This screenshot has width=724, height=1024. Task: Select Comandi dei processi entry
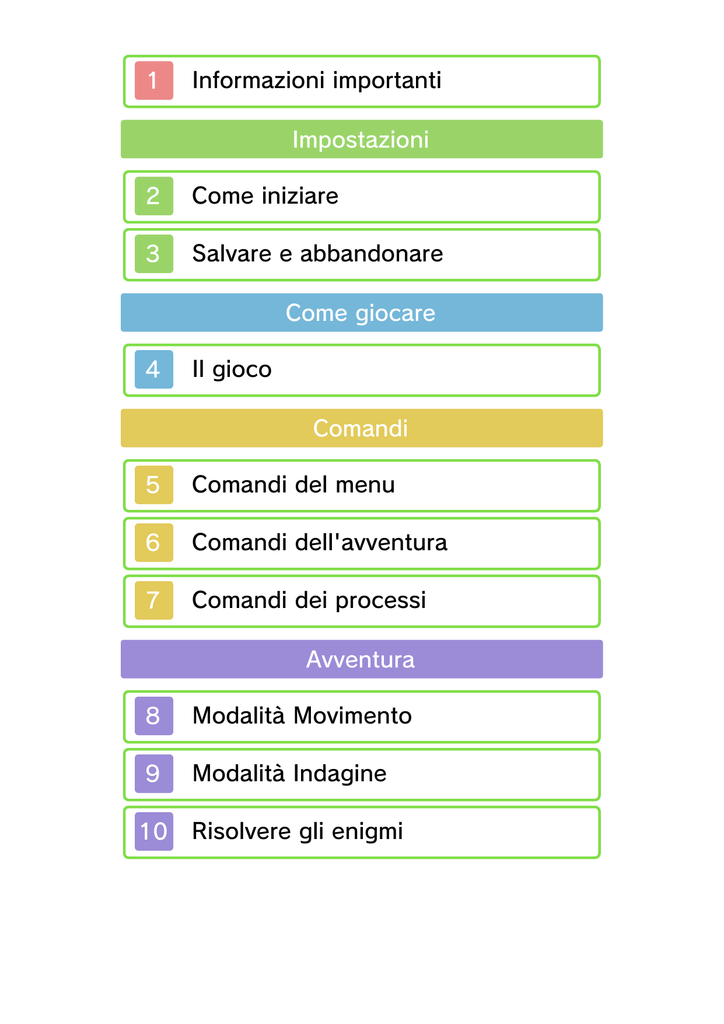point(361,601)
